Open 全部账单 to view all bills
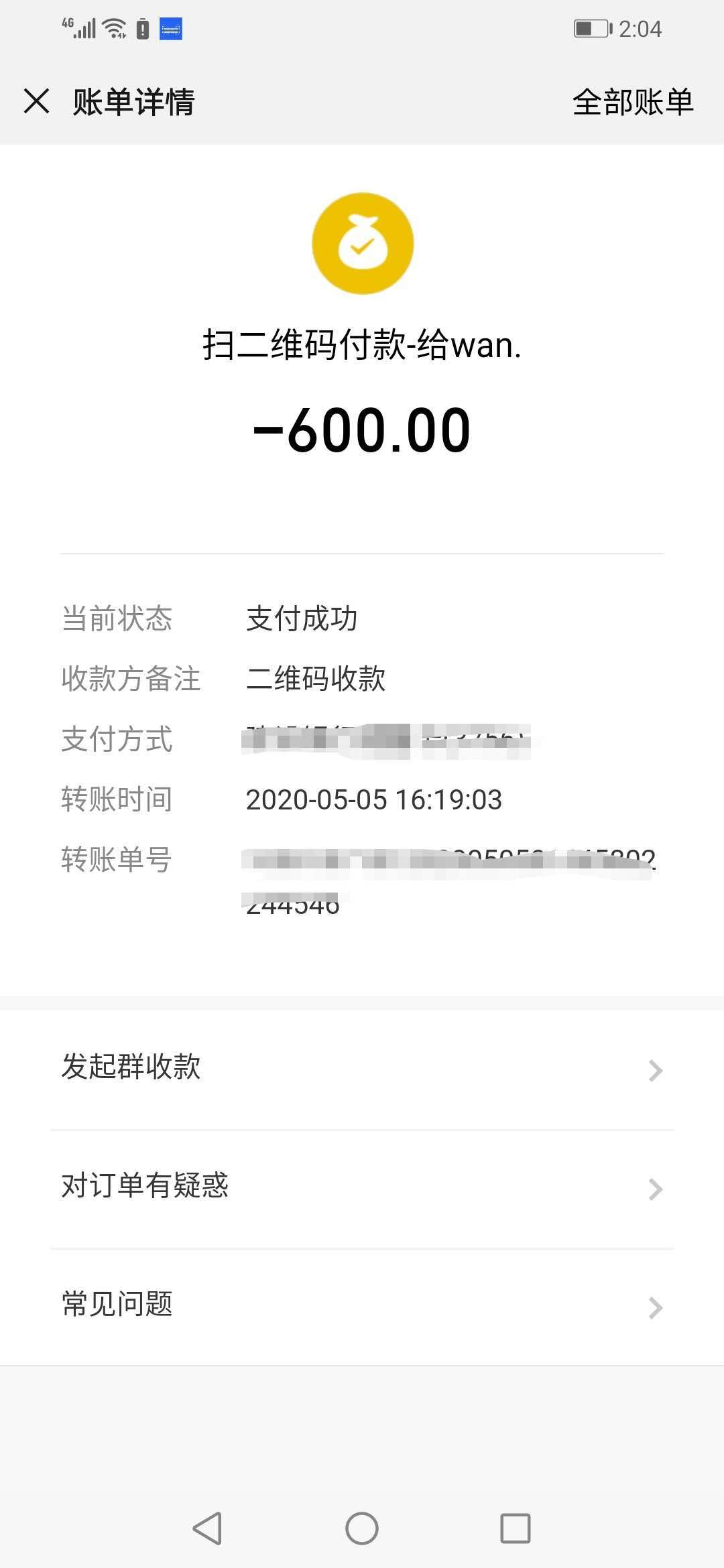 [x=632, y=103]
